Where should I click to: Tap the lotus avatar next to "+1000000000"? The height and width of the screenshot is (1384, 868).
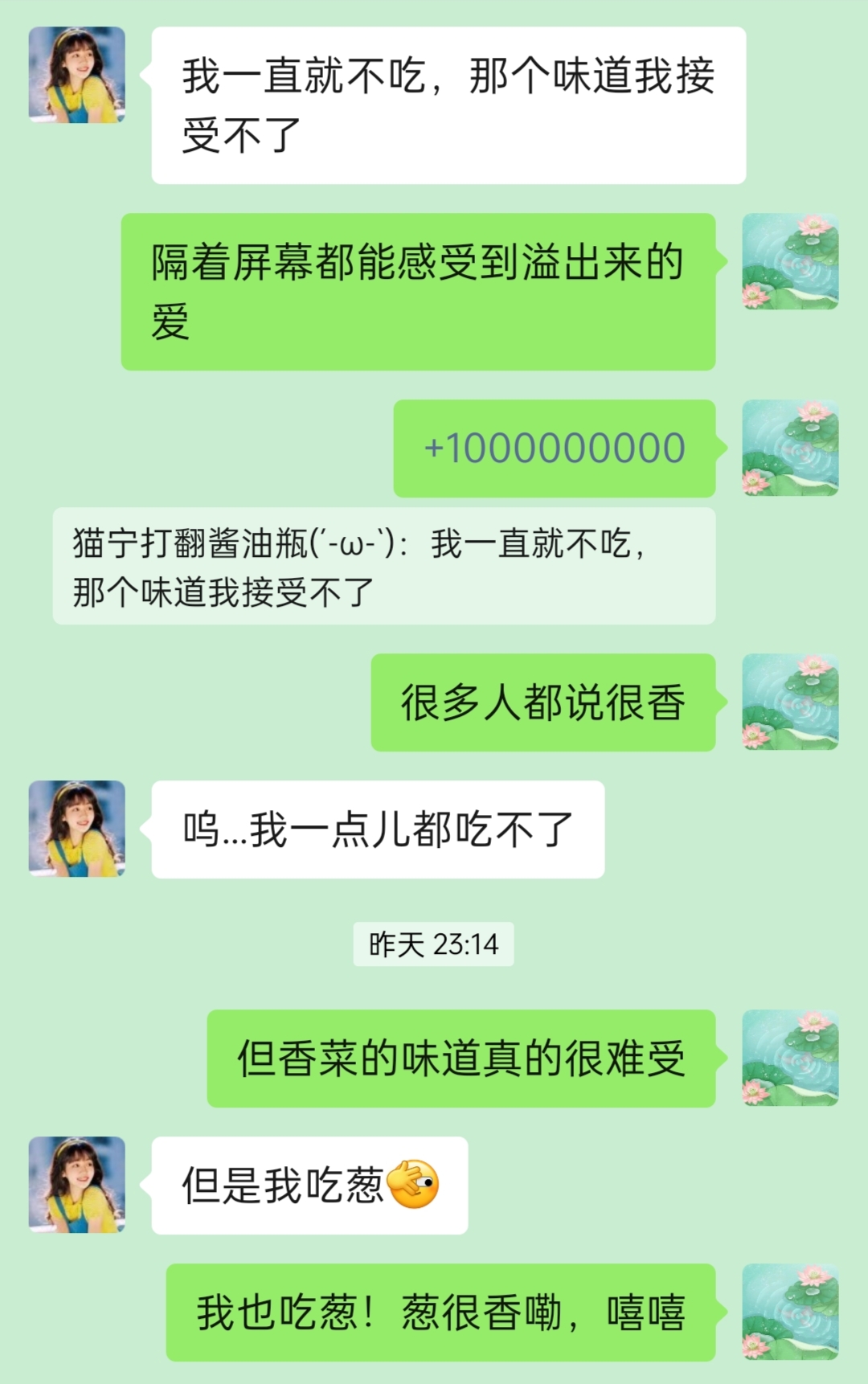790,448
